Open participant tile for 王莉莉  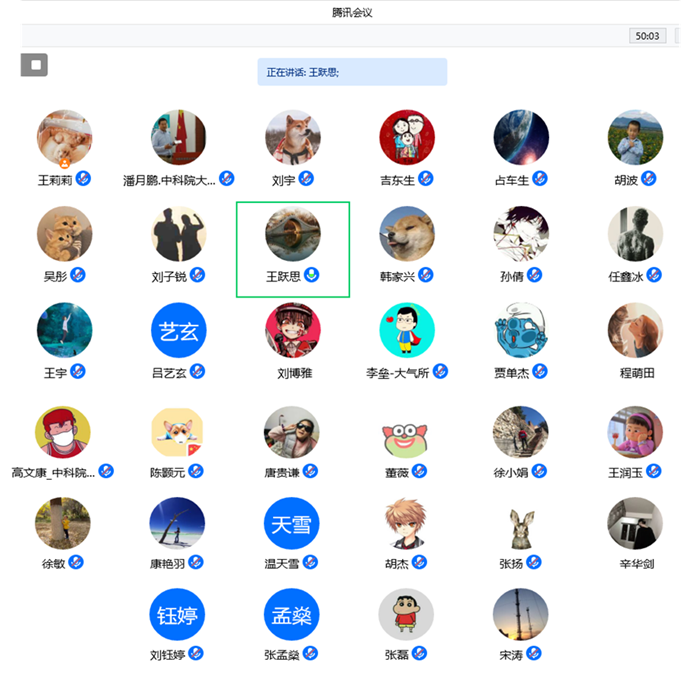click(64, 138)
